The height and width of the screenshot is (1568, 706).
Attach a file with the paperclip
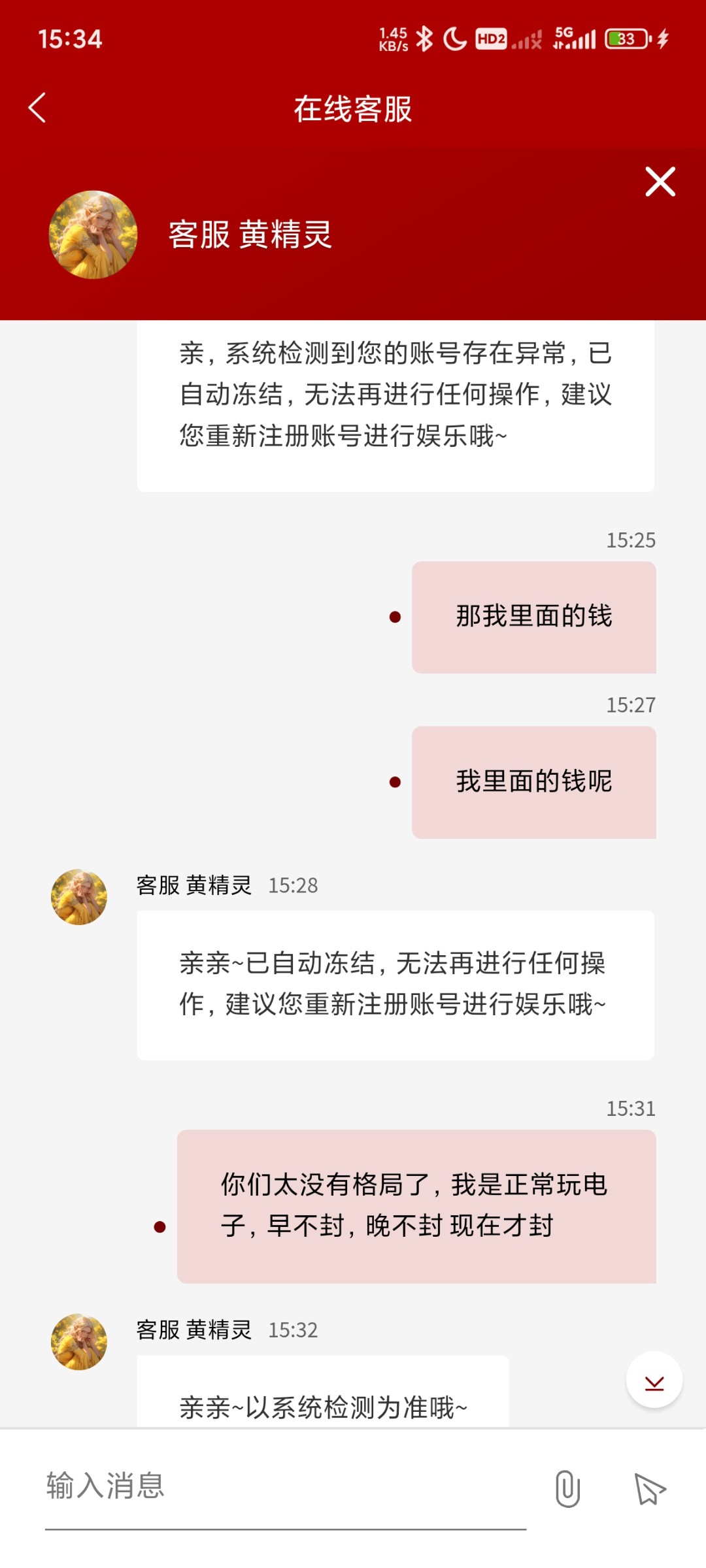[x=567, y=1488]
